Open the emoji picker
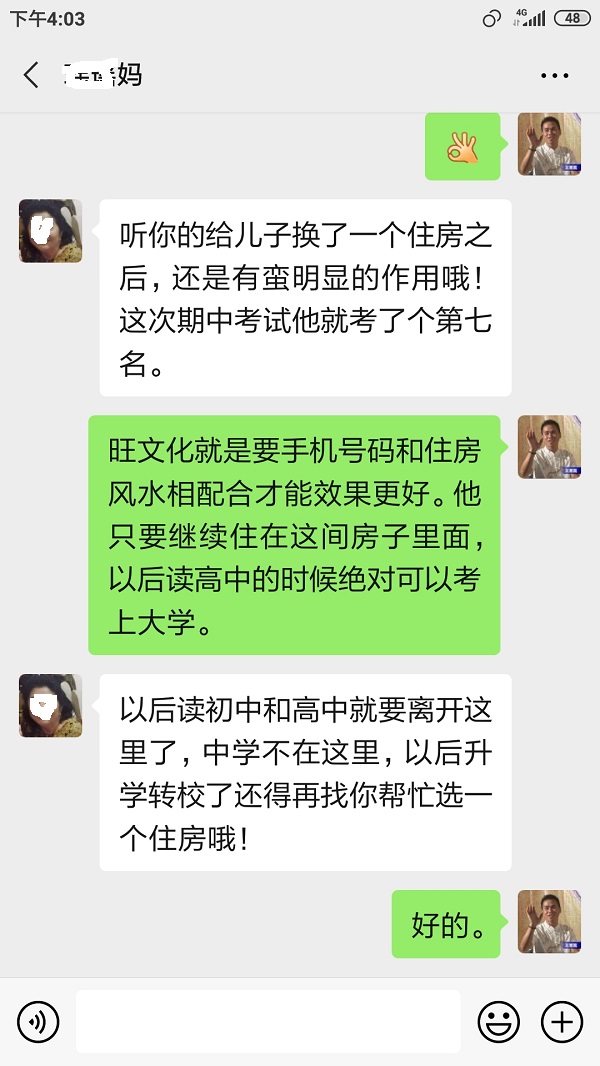Viewport: 600px width, 1066px height. tap(498, 1021)
